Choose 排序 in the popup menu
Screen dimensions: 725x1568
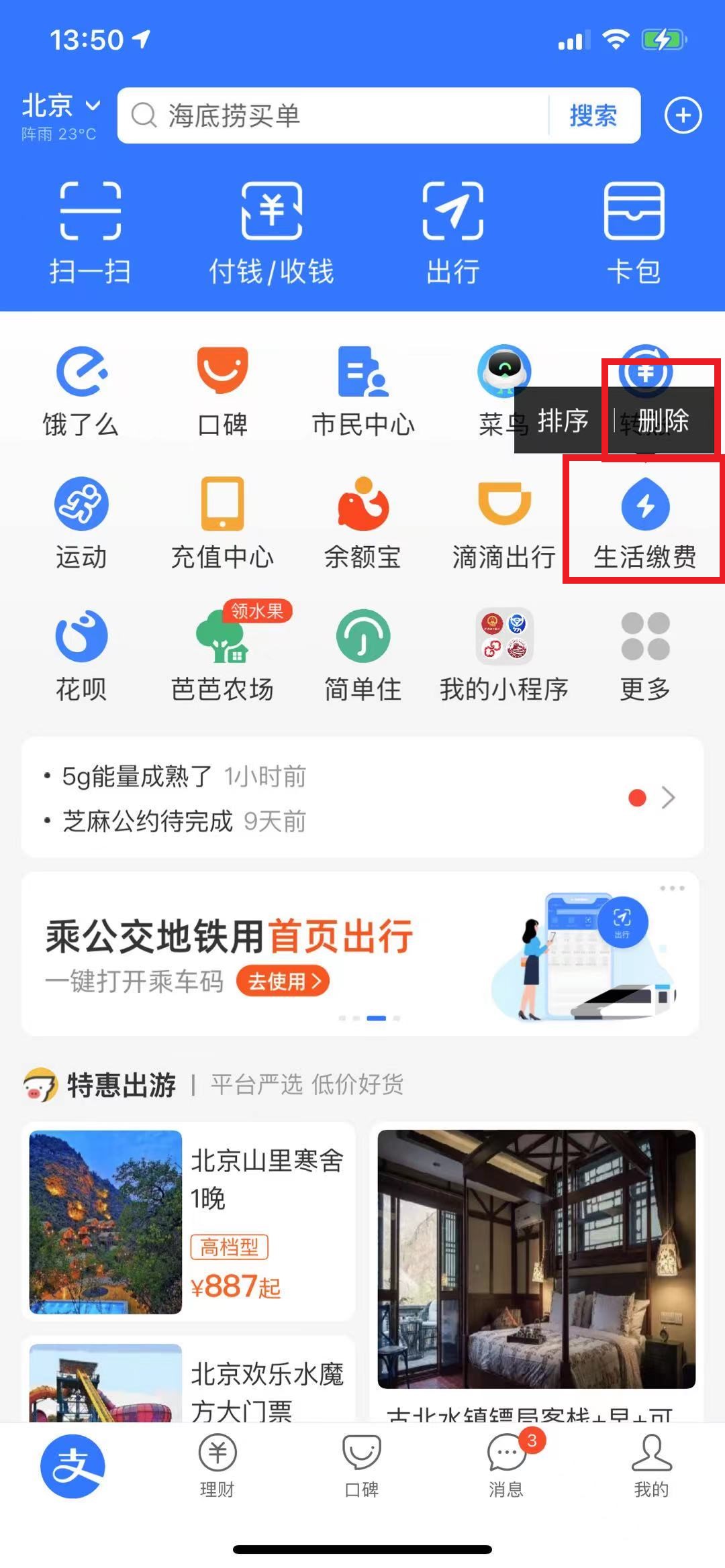(x=563, y=421)
